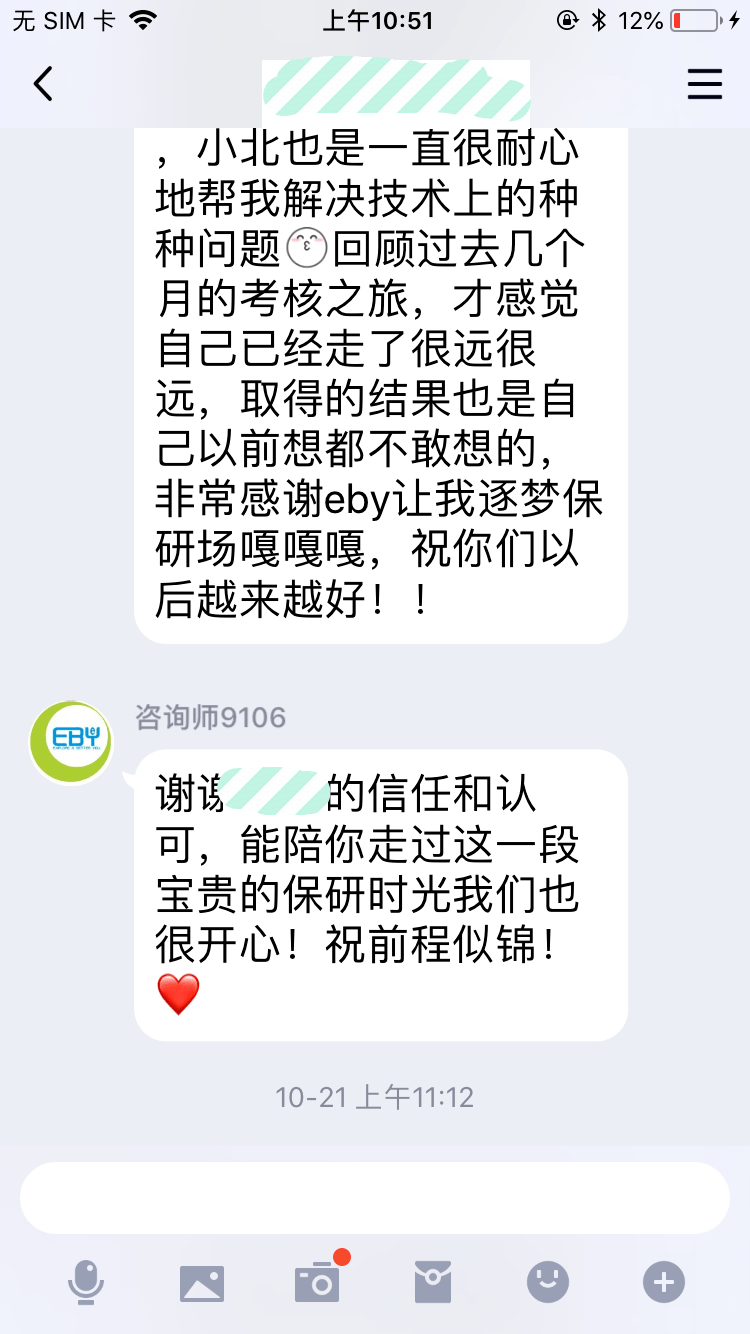Tap the smiley emoji icon
Screen dimensions: 750x1334
coord(547,1281)
